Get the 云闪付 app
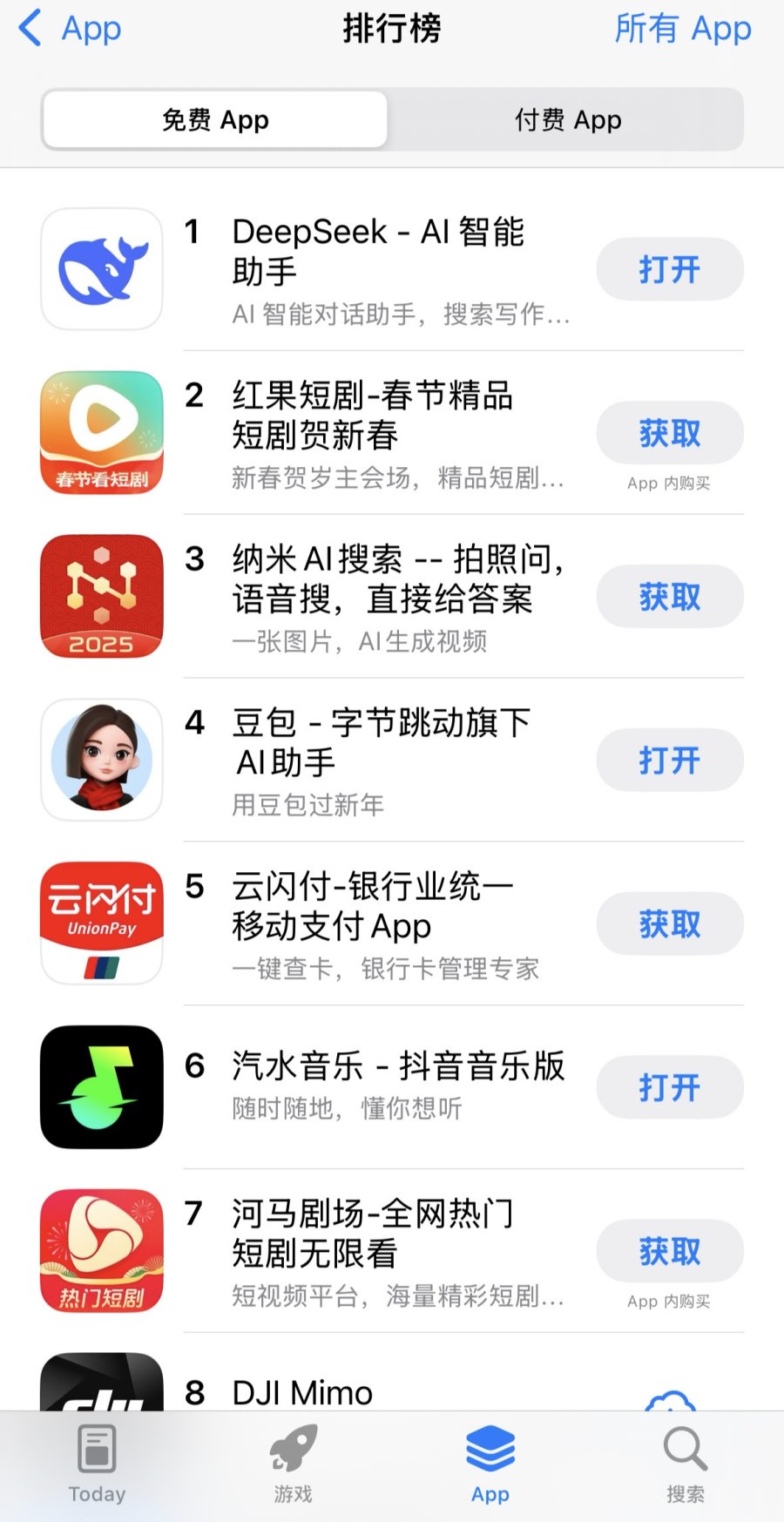784x1522 pixels. (669, 924)
